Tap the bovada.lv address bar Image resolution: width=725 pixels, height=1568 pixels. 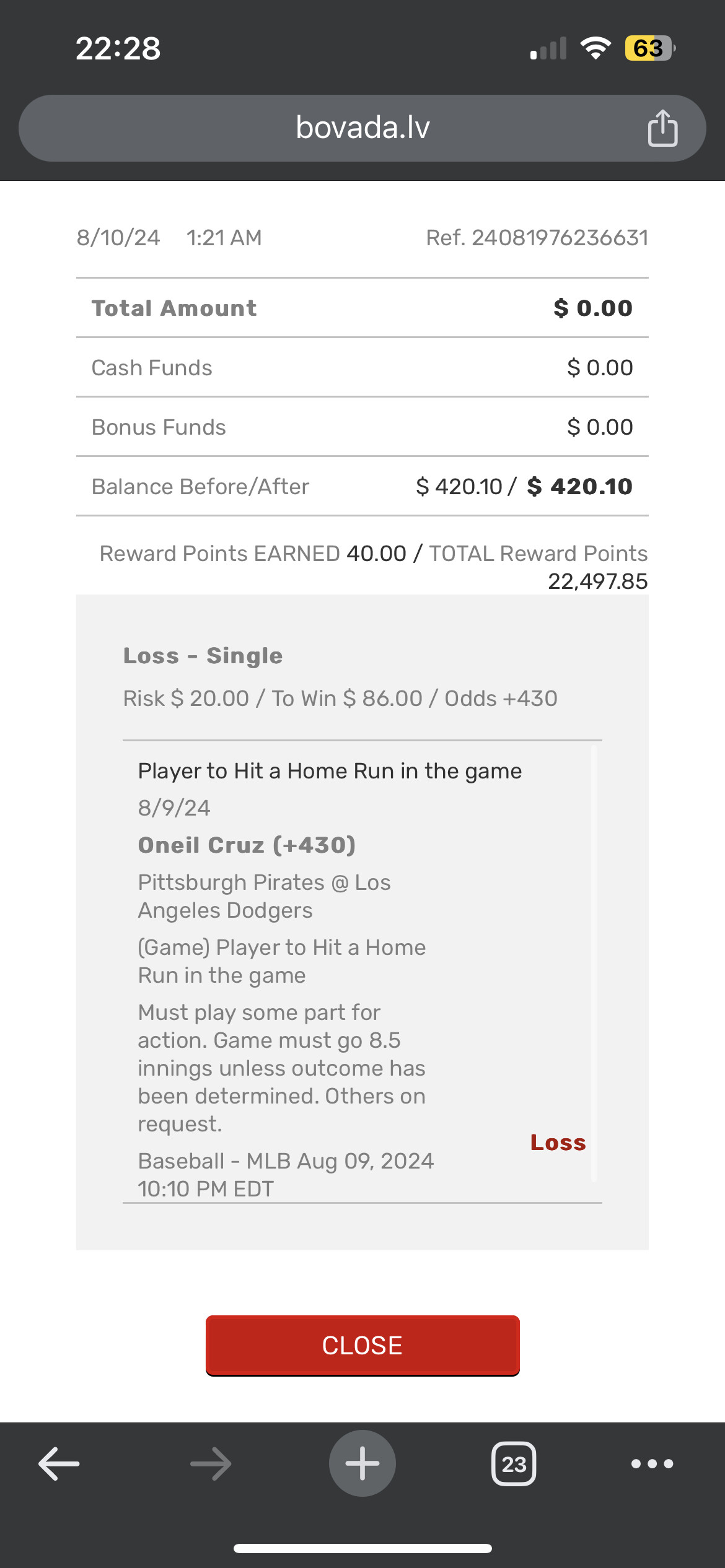tap(362, 128)
